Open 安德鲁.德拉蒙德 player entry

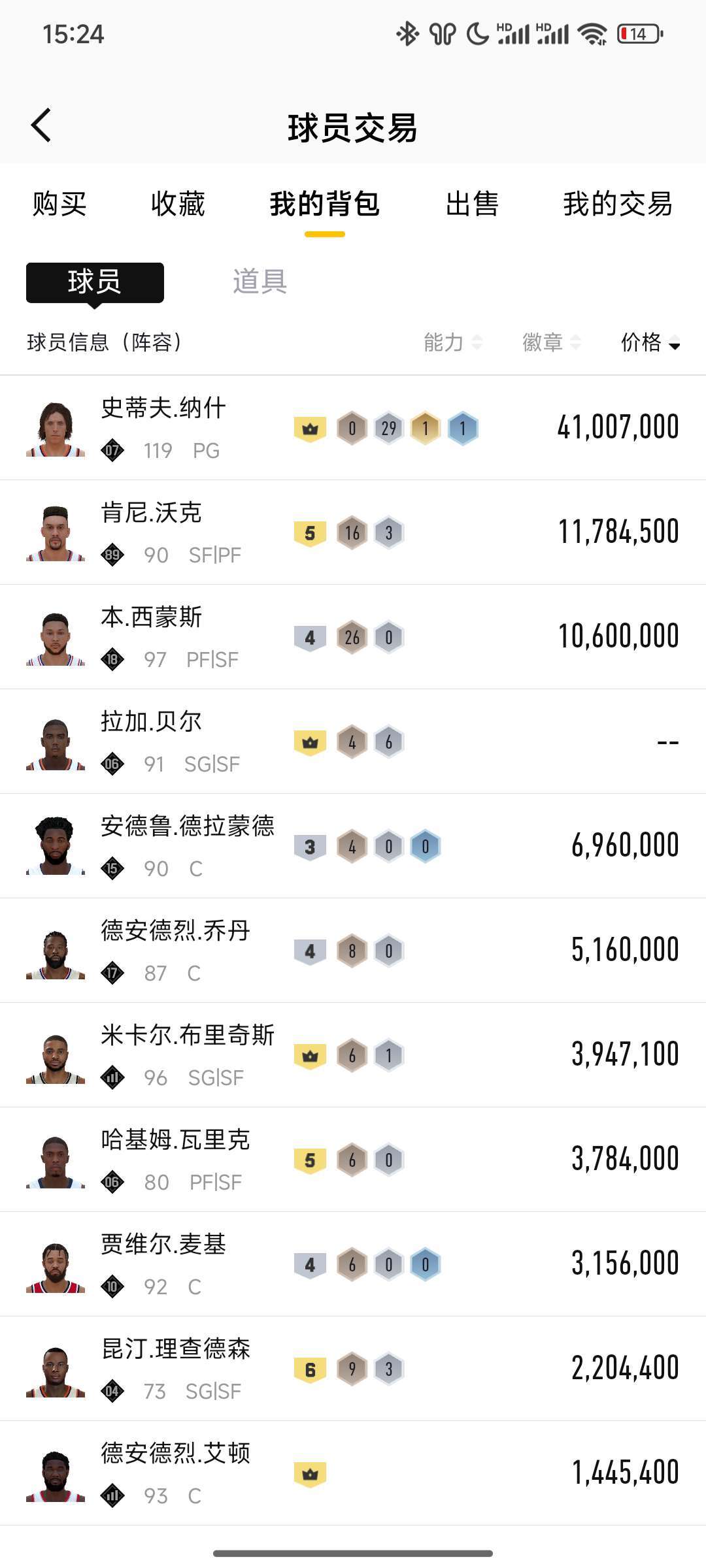coord(353,846)
